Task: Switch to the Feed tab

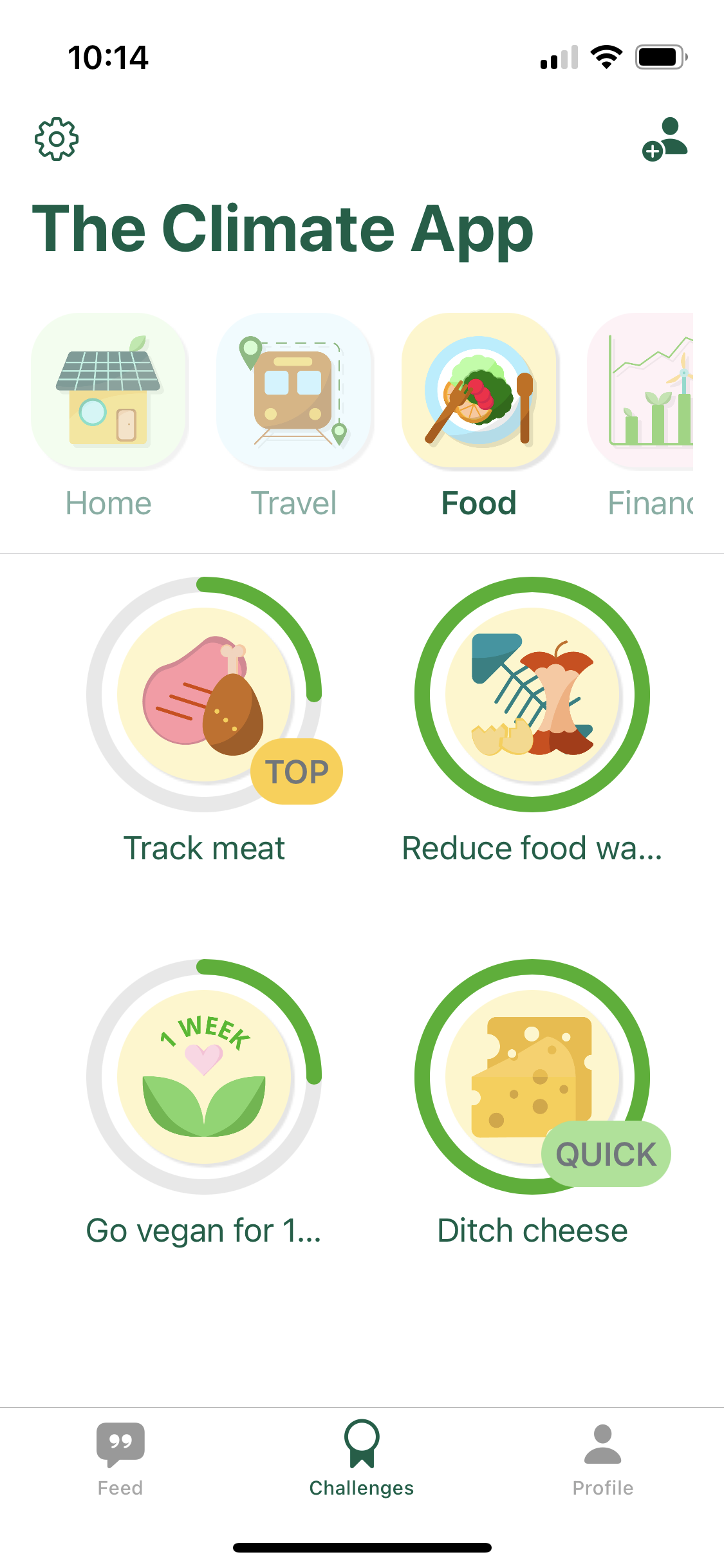Action: pyautogui.click(x=120, y=1459)
